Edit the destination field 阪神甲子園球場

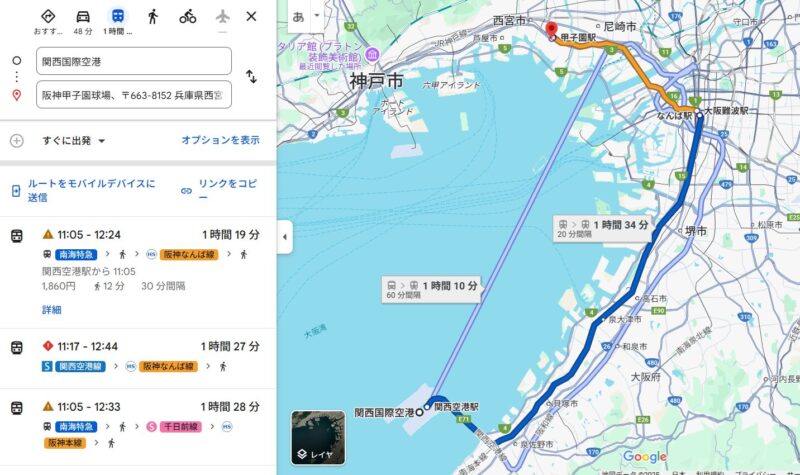click(133, 96)
